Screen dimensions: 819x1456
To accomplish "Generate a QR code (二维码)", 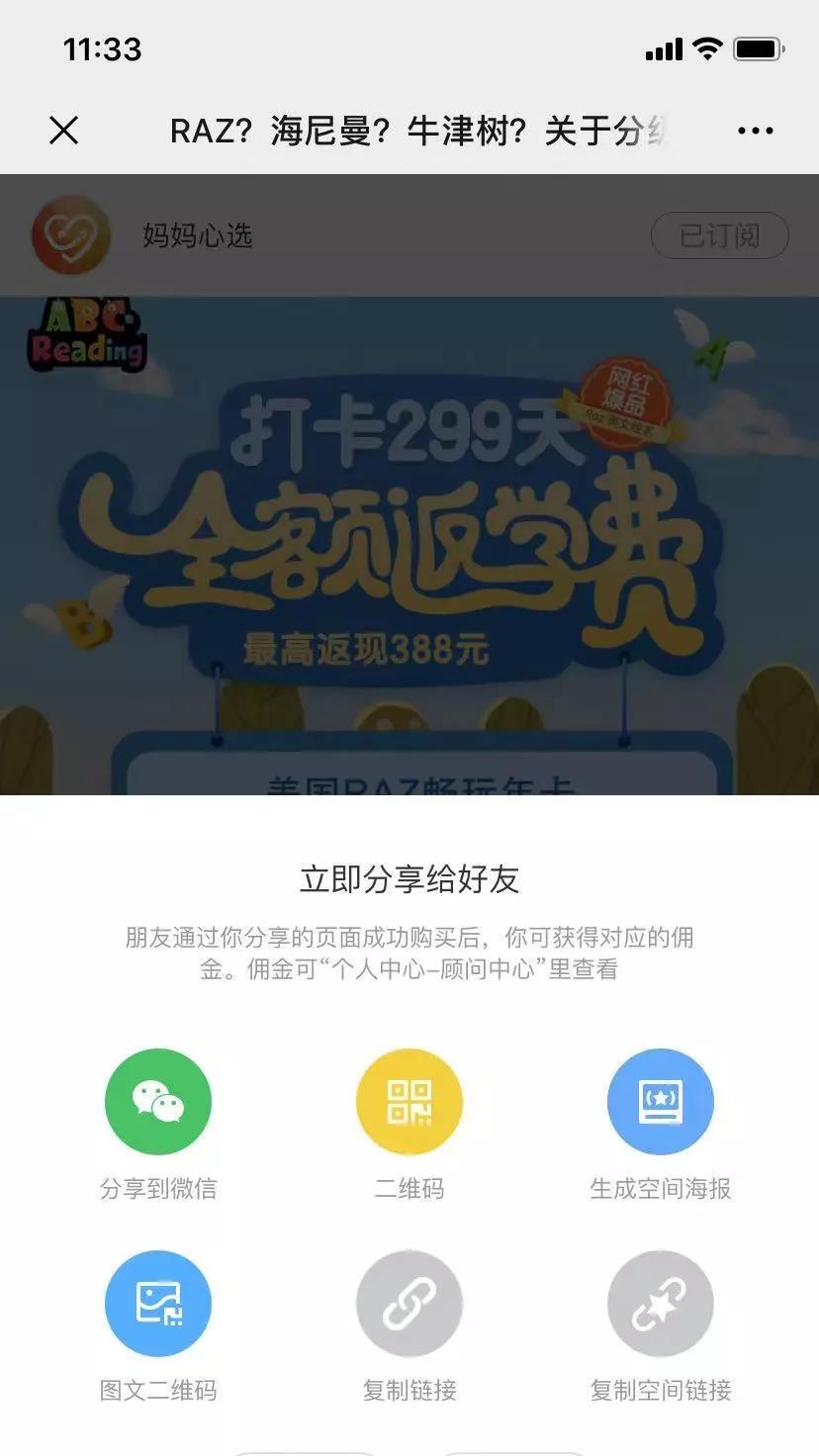I will (409, 1102).
